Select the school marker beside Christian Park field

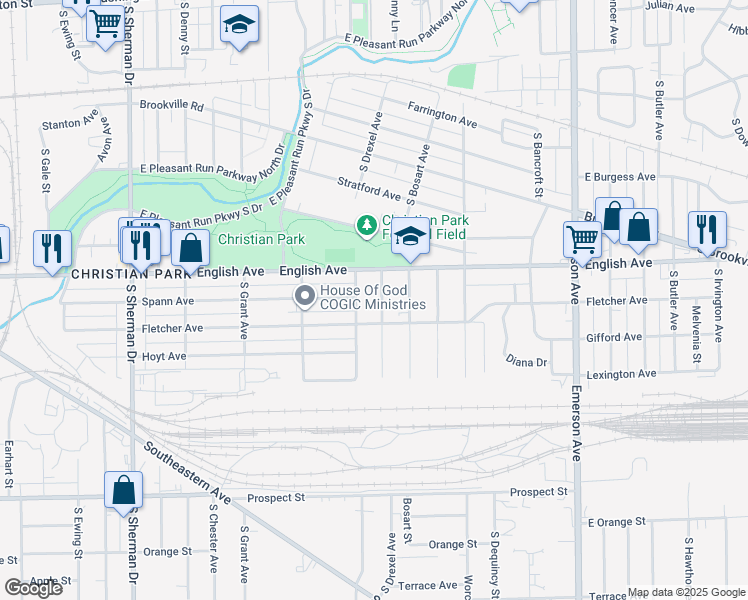pos(409,239)
